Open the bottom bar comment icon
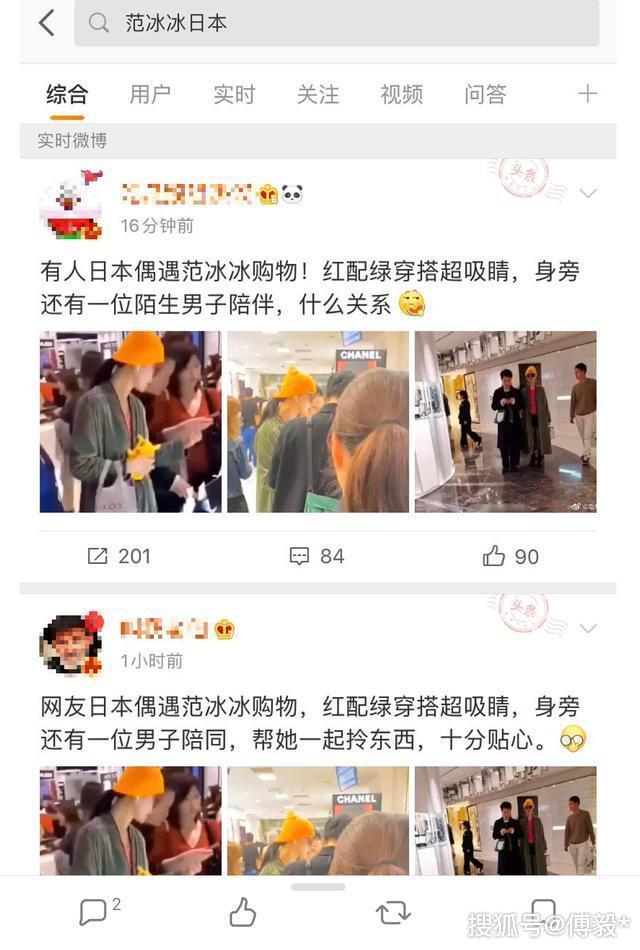This screenshot has width=640, height=950. click(95, 911)
